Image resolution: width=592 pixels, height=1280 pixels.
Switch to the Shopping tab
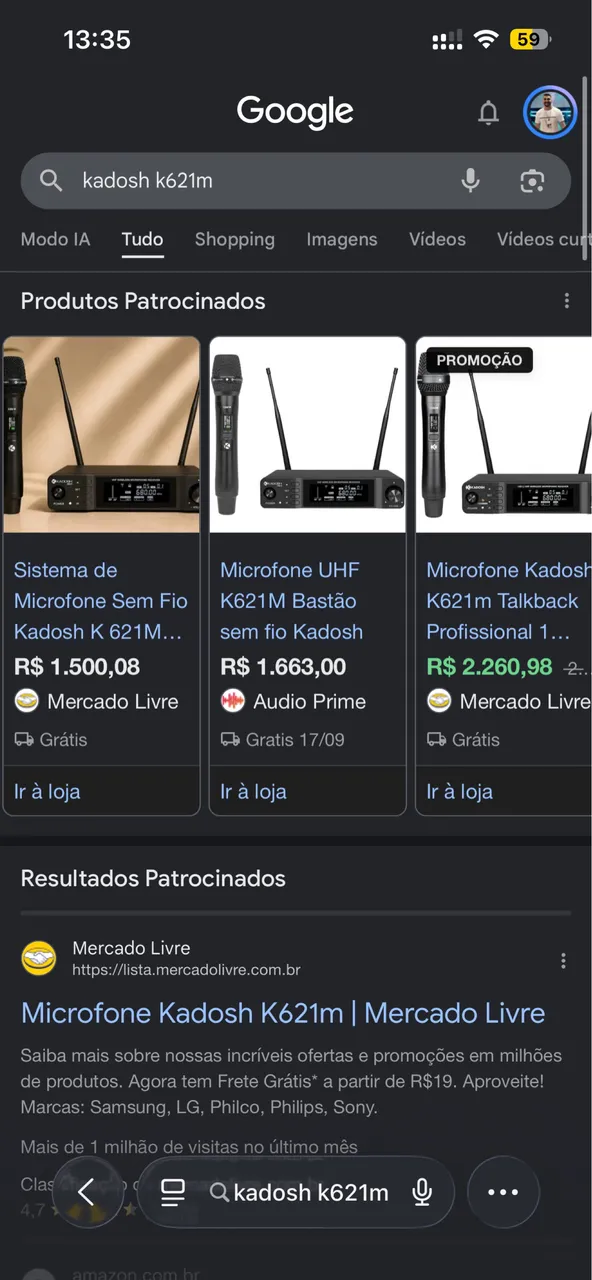click(x=234, y=239)
